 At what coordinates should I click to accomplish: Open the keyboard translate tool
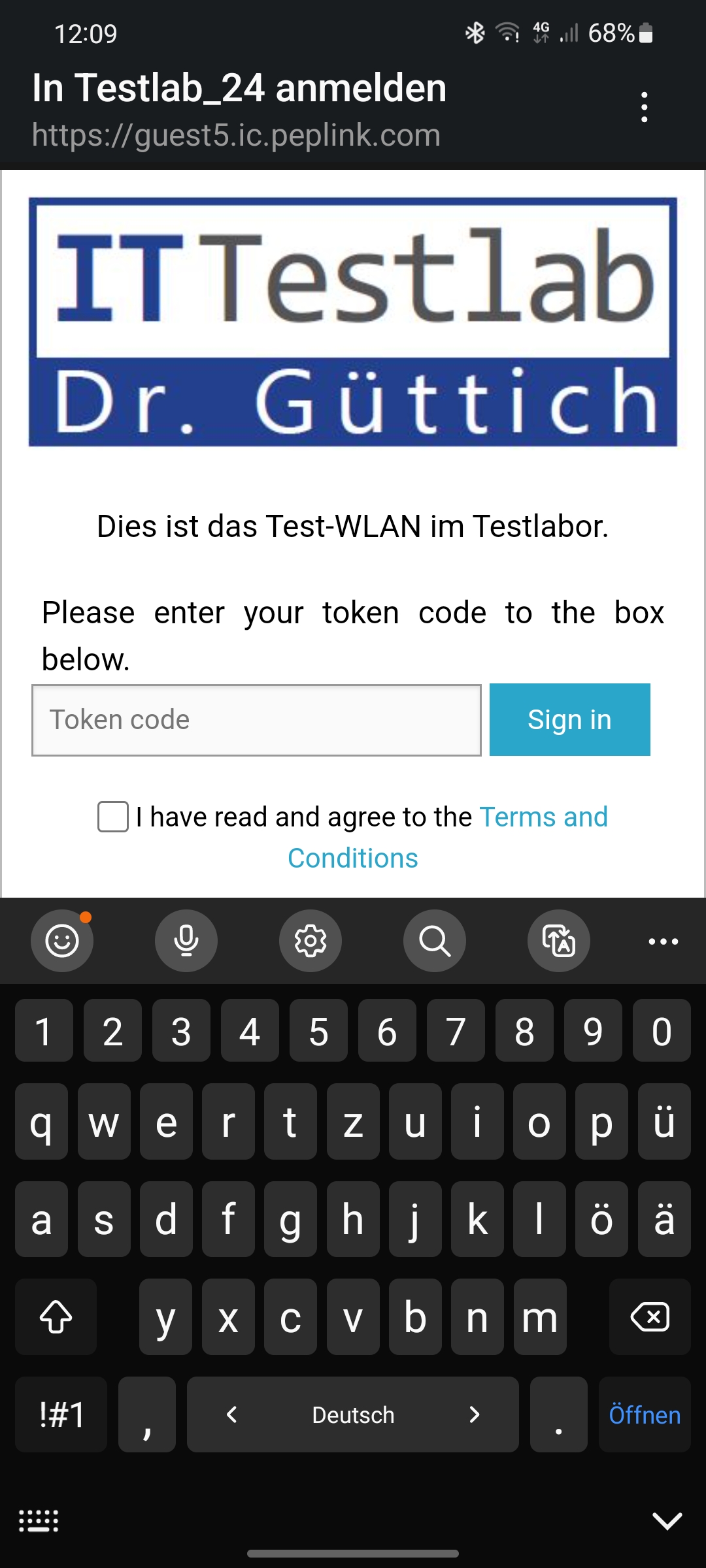[559, 941]
